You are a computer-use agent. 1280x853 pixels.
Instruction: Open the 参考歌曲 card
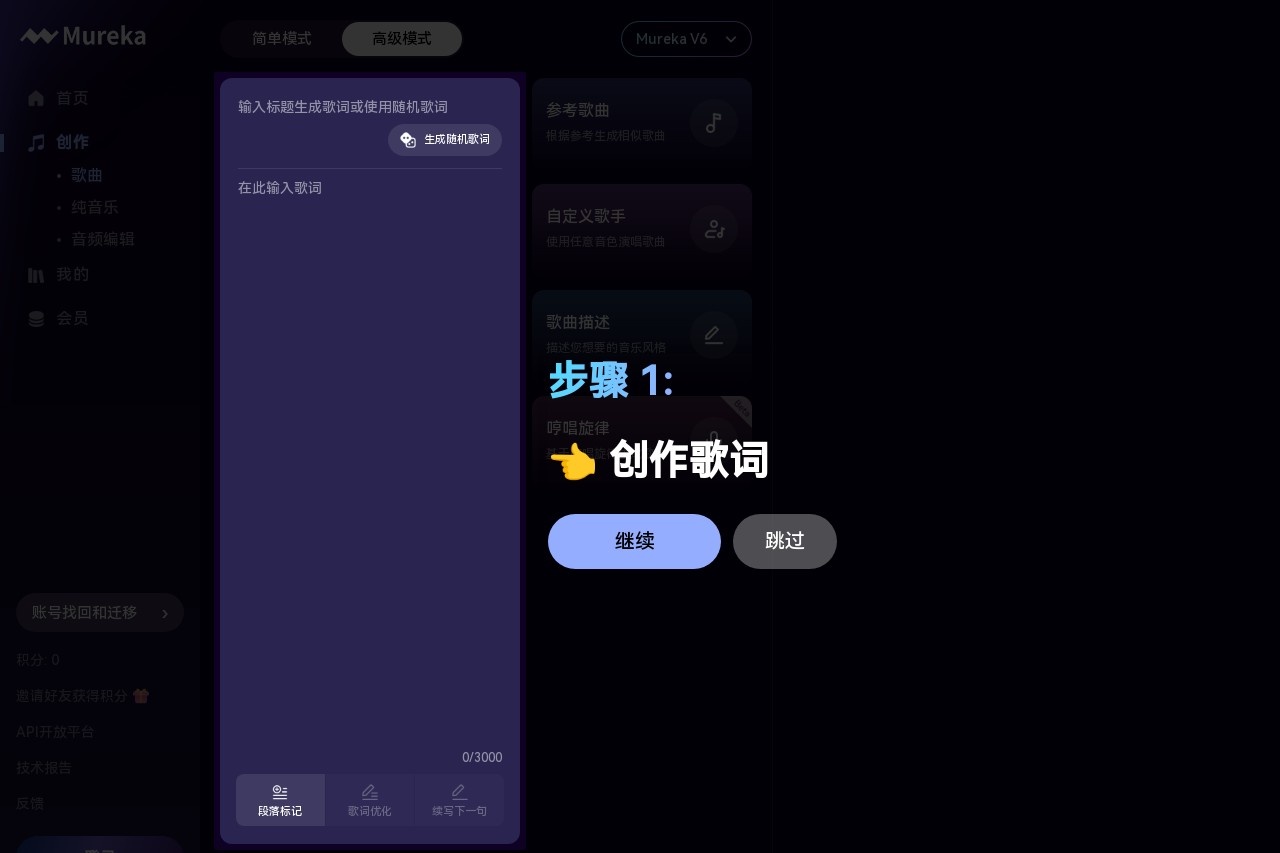641,121
